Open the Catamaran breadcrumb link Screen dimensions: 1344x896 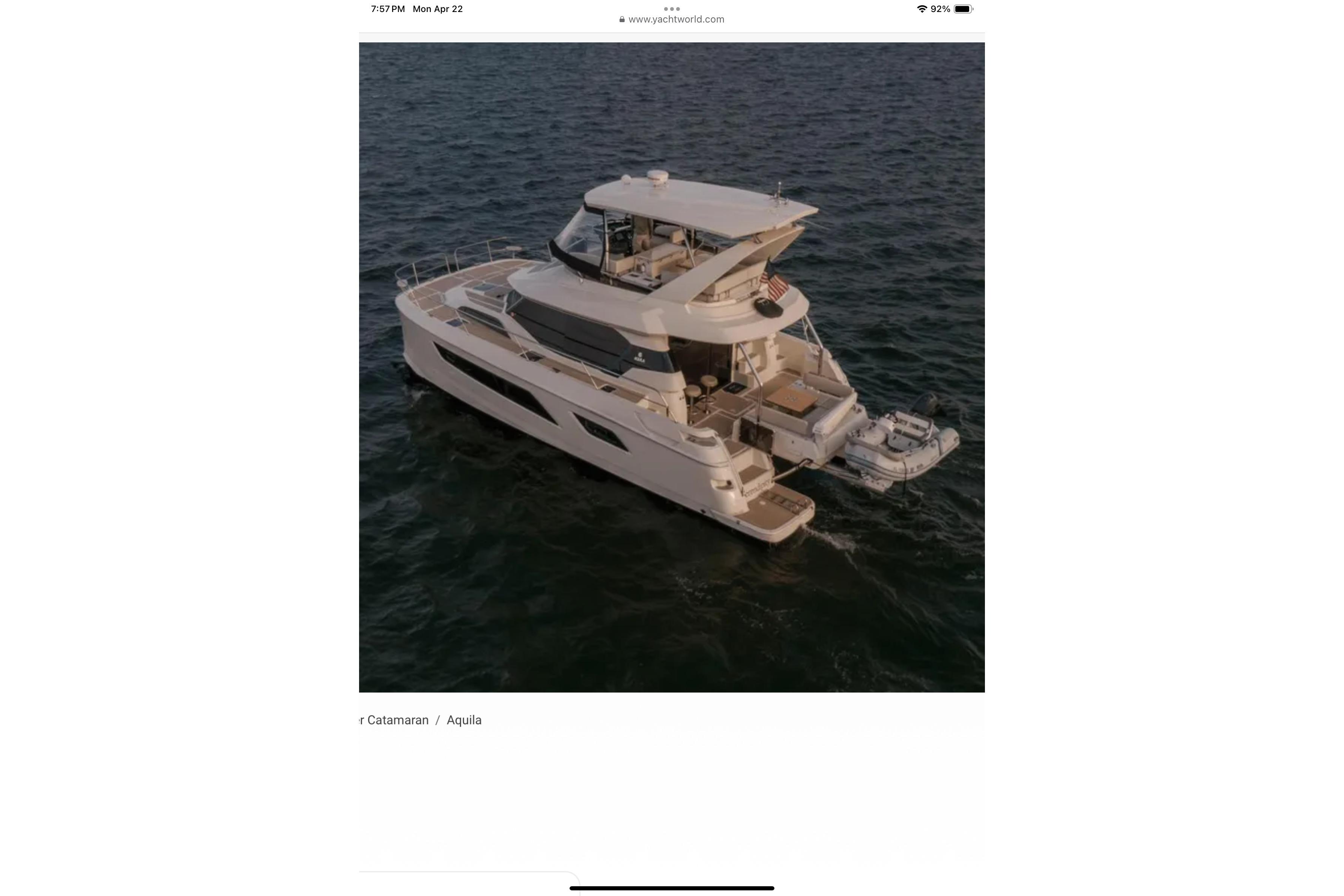tap(395, 720)
